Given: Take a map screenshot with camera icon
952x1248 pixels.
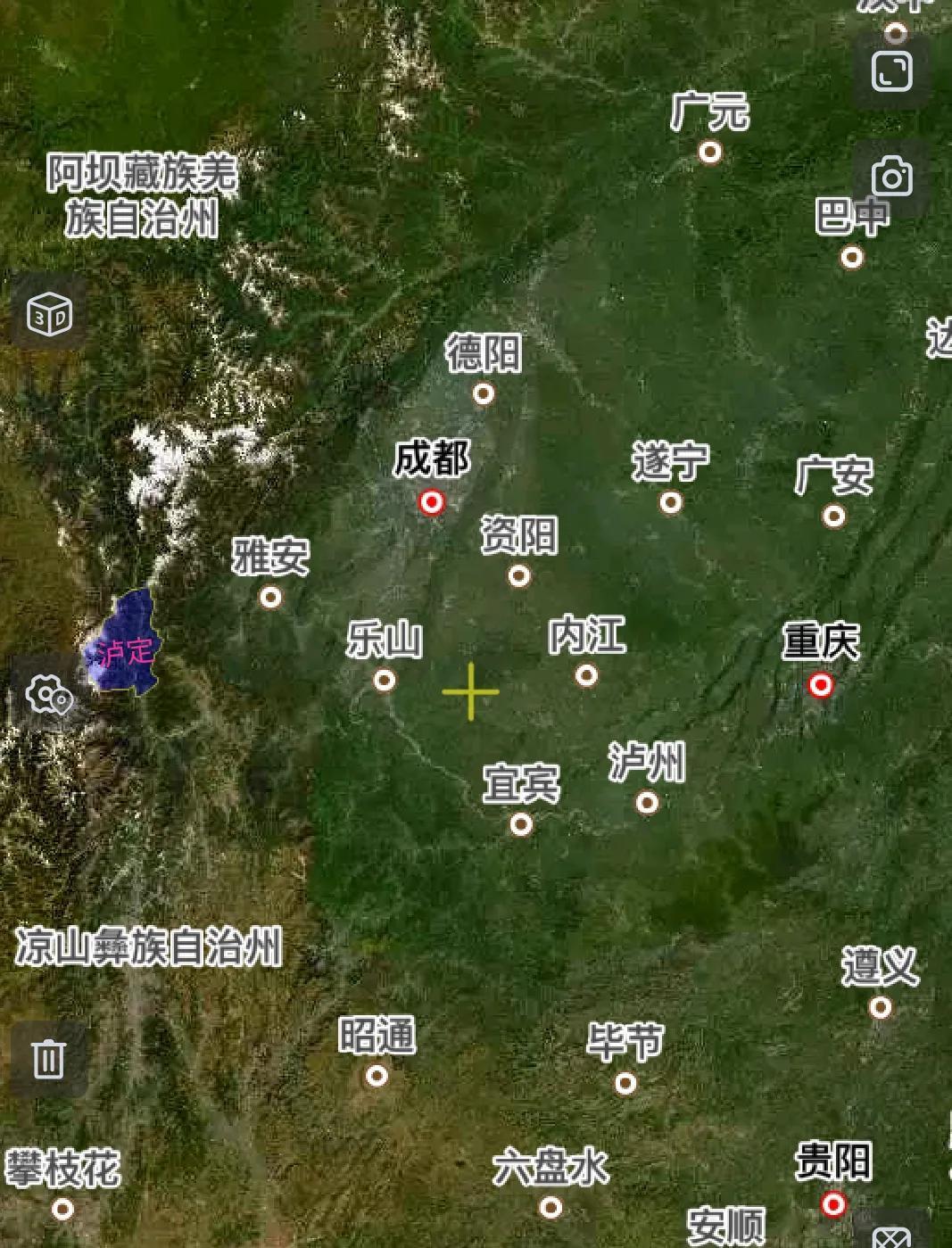Looking at the screenshot, I should pos(892,178).
